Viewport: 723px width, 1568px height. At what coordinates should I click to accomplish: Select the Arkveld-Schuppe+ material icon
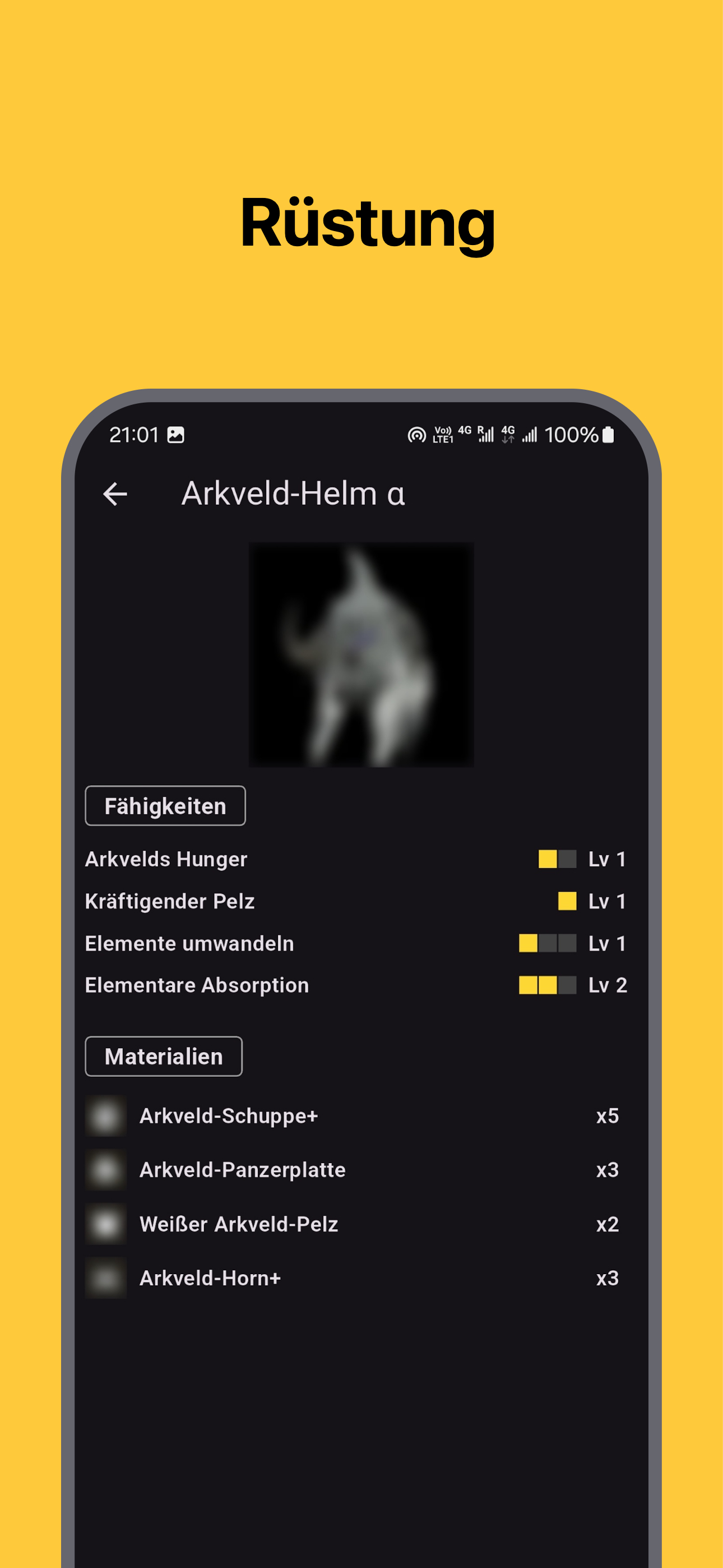(105, 1116)
